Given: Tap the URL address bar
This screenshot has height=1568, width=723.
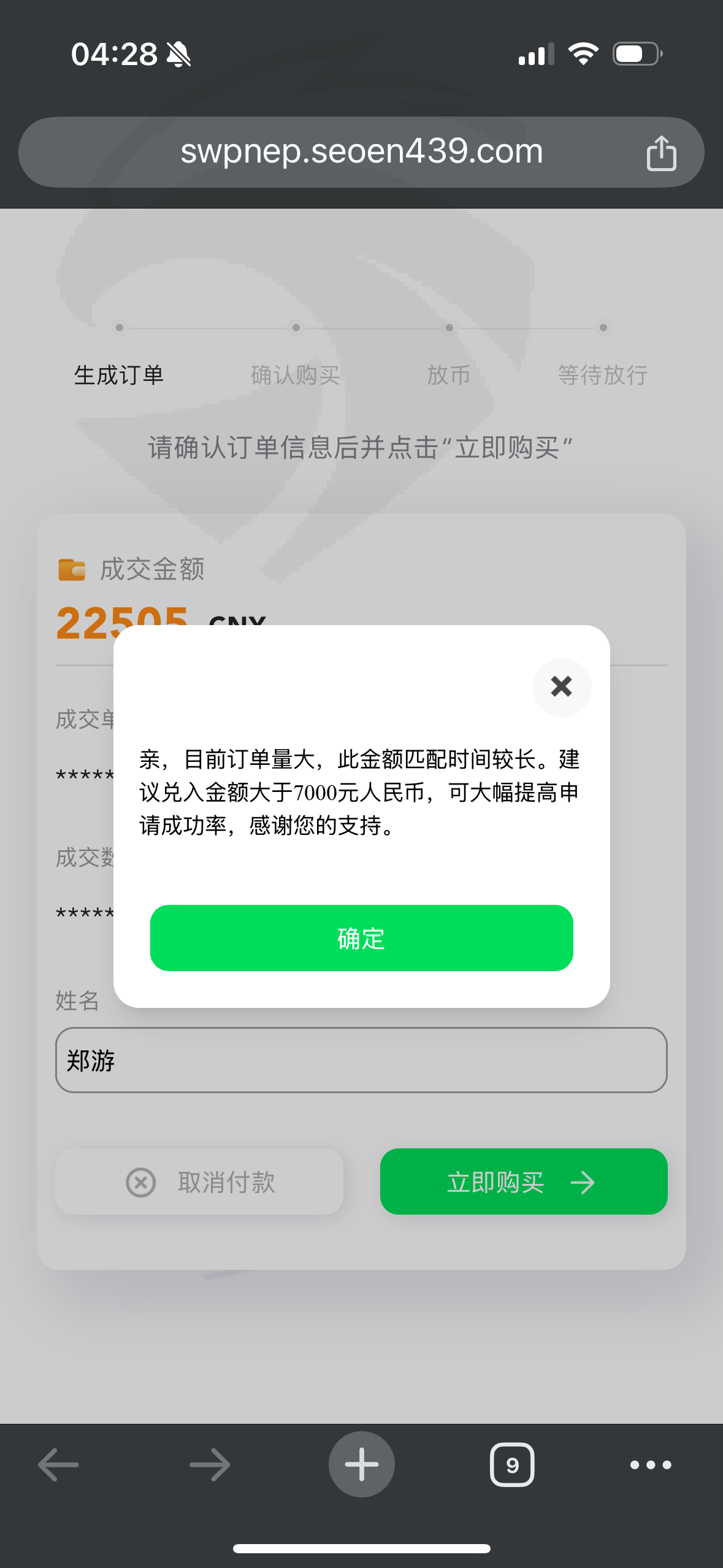Looking at the screenshot, I should pyautogui.click(x=361, y=152).
